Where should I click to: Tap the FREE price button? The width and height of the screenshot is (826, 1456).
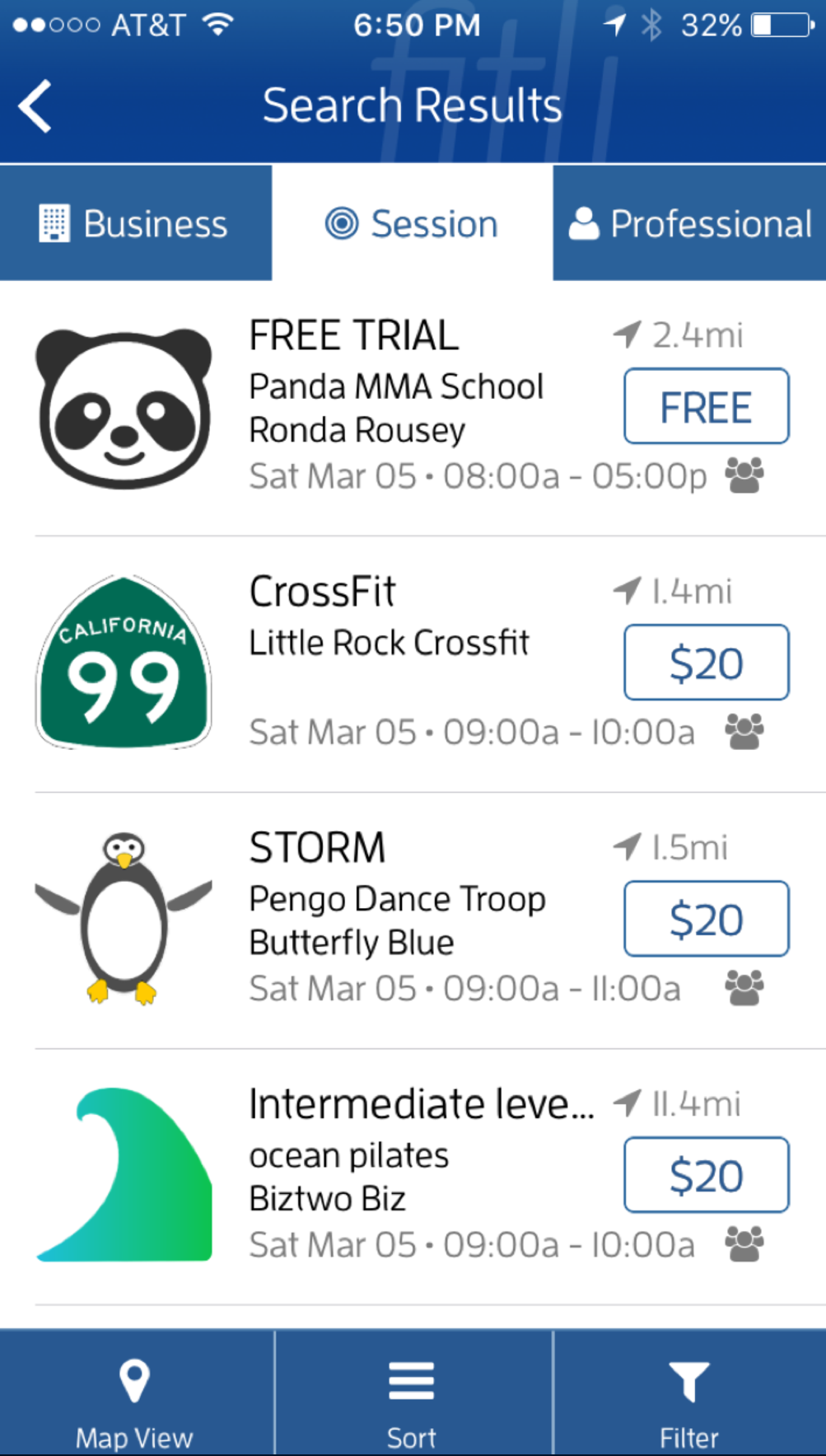point(706,407)
